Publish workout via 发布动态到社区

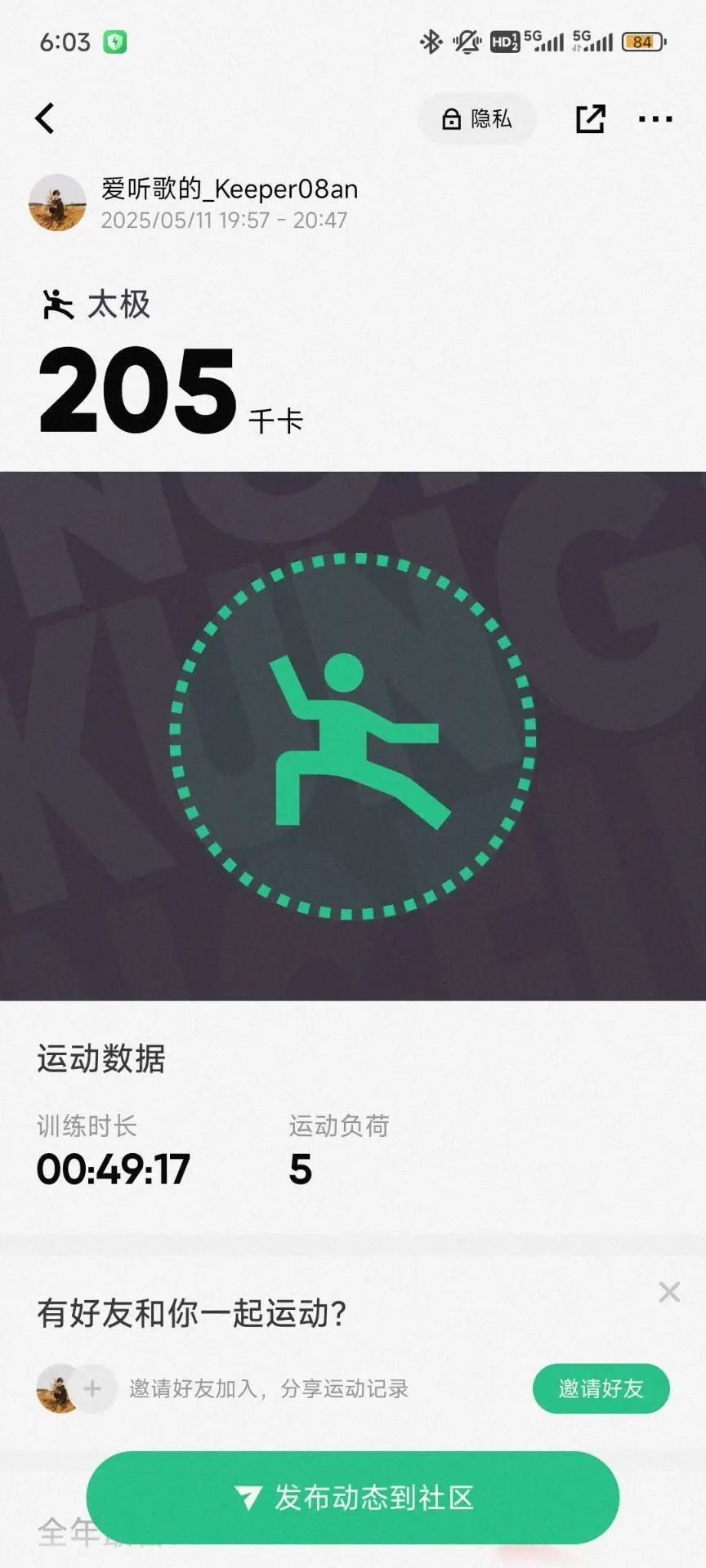tap(353, 1498)
